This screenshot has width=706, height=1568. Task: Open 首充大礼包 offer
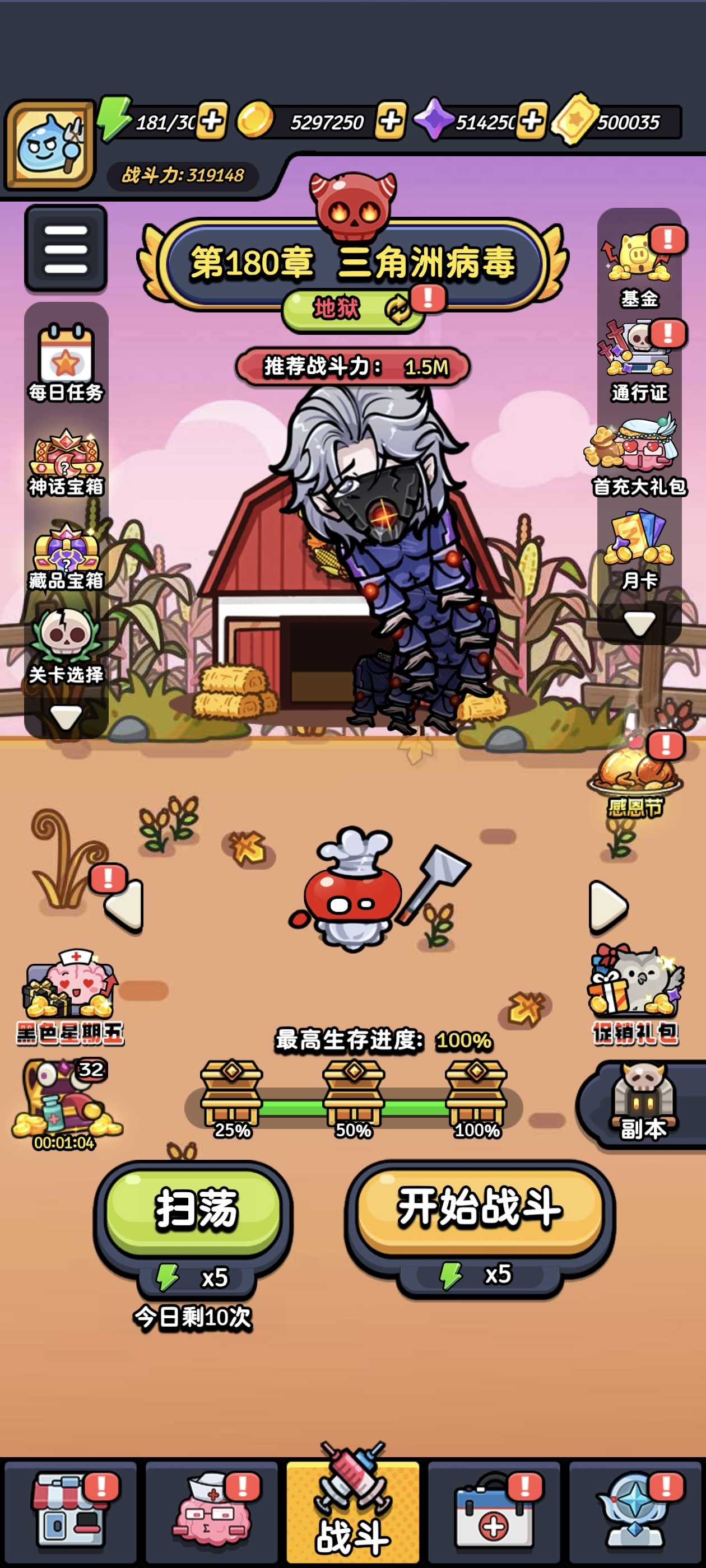pos(638,455)
